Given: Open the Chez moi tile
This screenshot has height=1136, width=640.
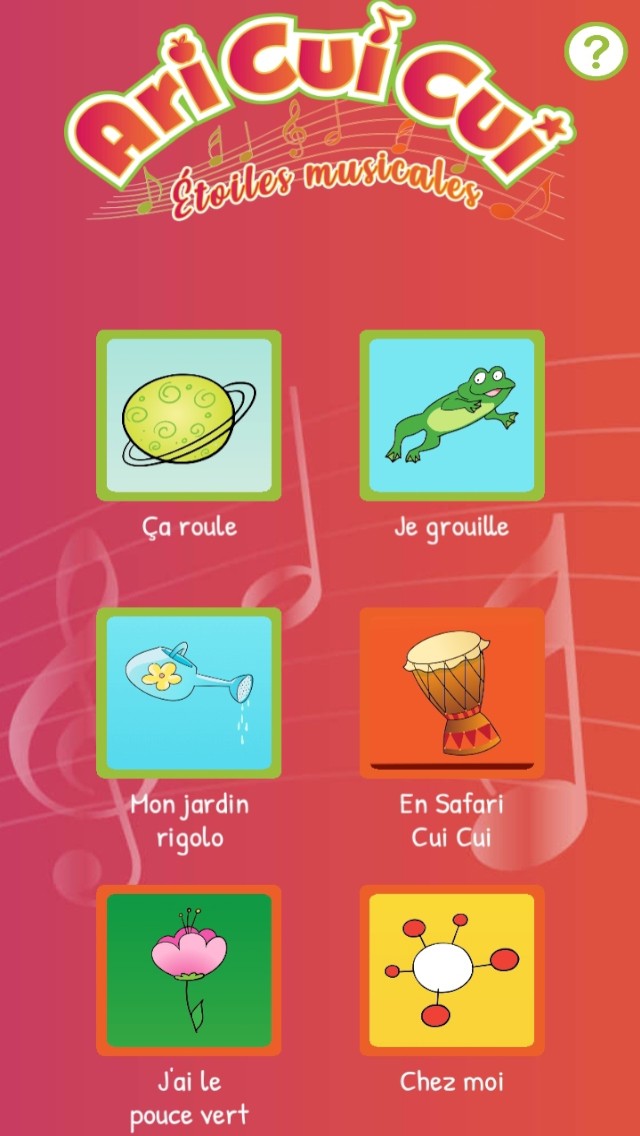Looking at the screenshot, I should pos(452,970).
